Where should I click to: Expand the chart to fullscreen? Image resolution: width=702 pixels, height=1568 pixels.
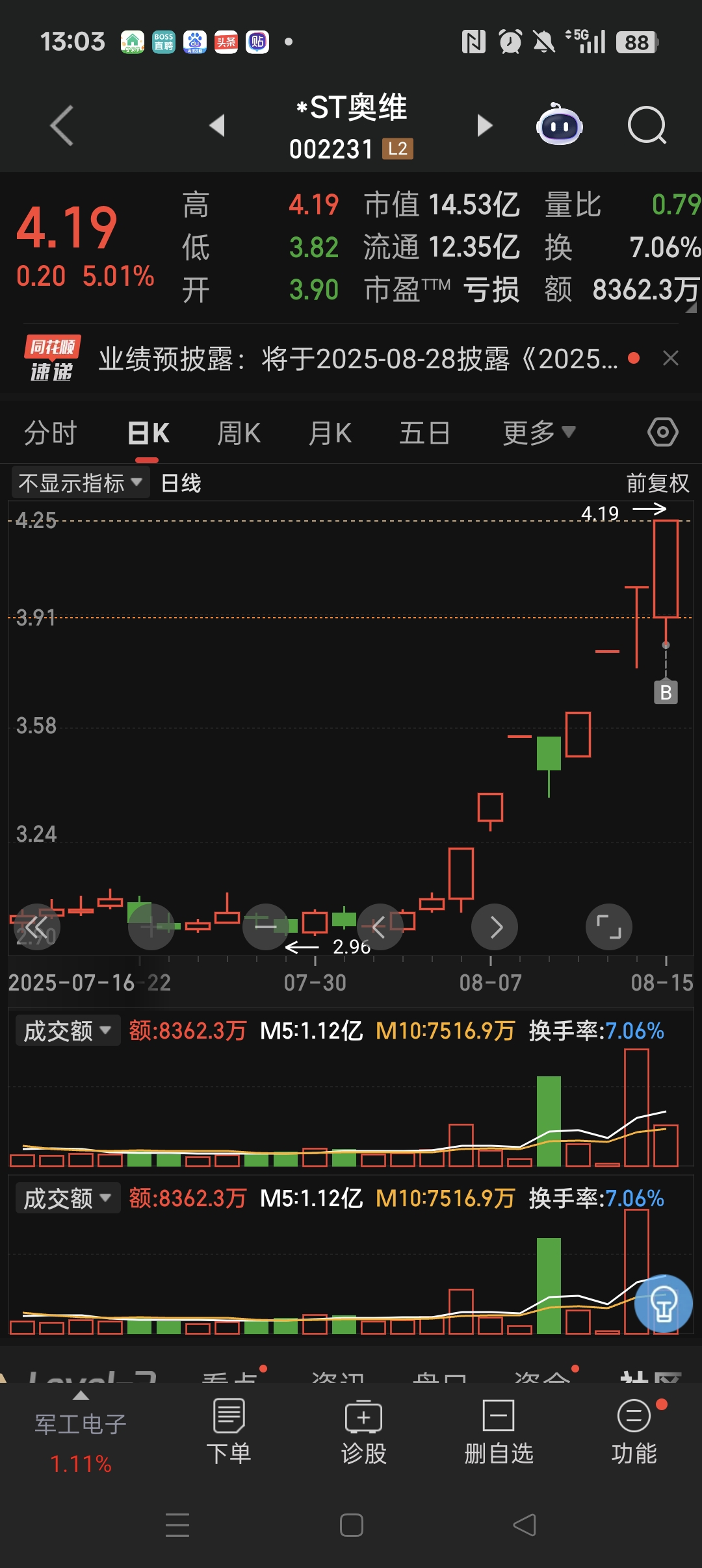[x=608, y=927]
